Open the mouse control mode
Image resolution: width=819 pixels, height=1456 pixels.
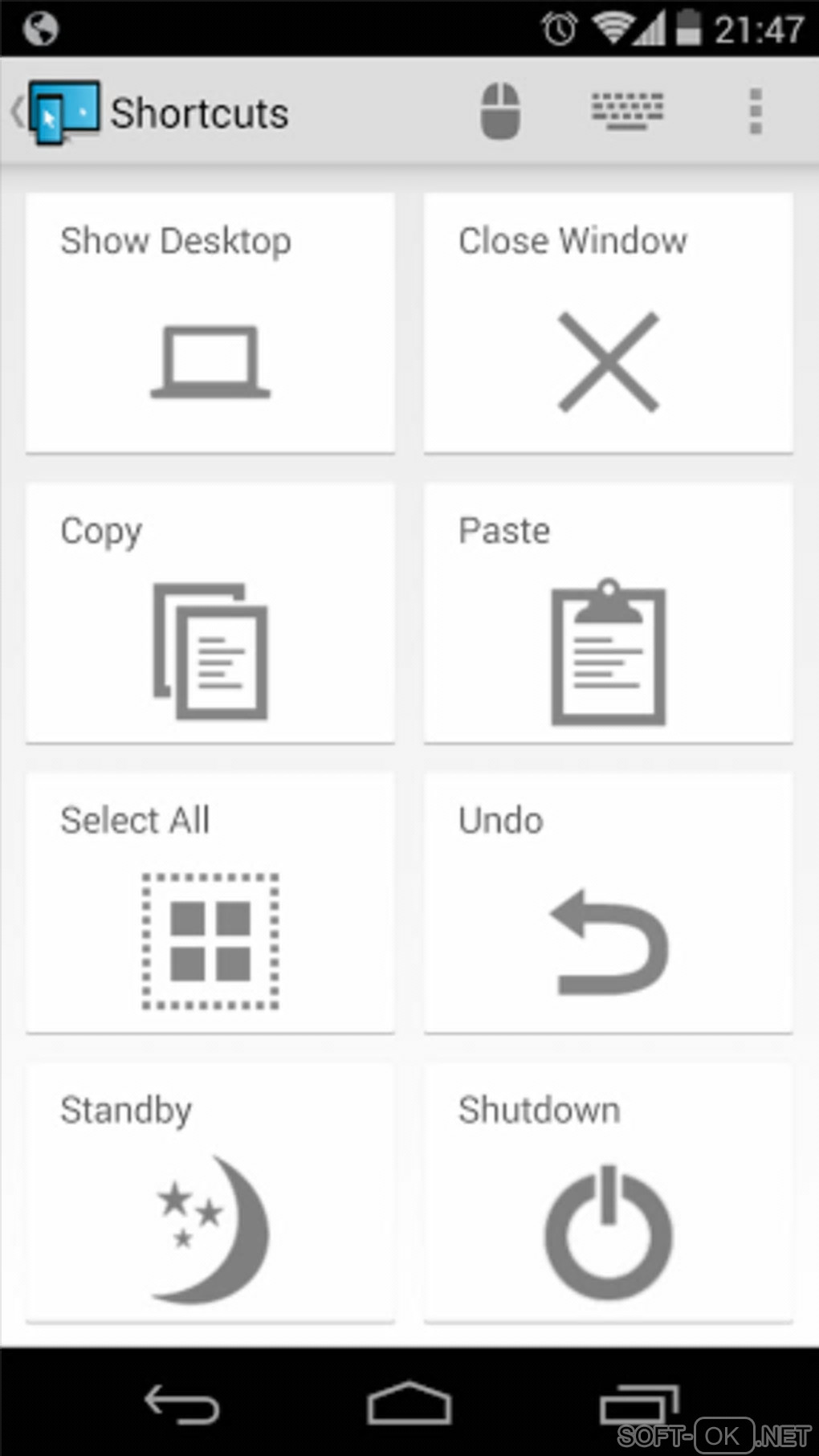(x=499, y=111)
